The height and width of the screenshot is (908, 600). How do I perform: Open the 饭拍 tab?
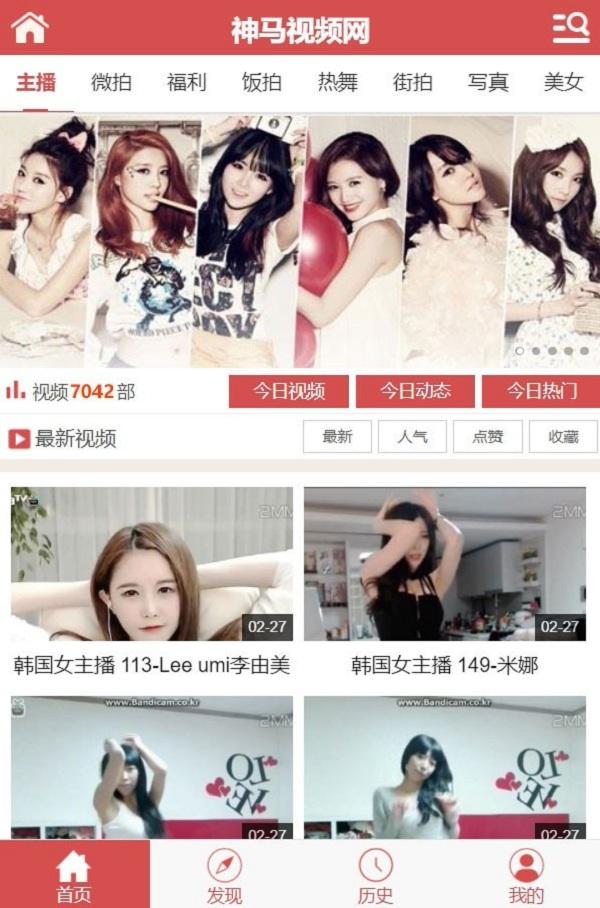[x=262, y=83]
